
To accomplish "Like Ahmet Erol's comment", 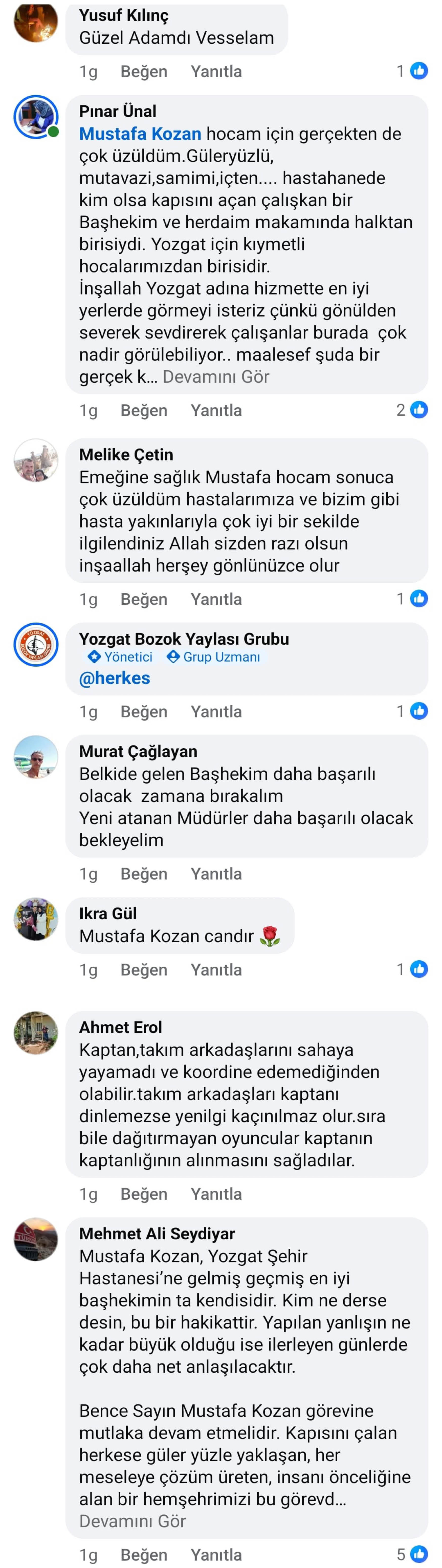I will 143,1194.
